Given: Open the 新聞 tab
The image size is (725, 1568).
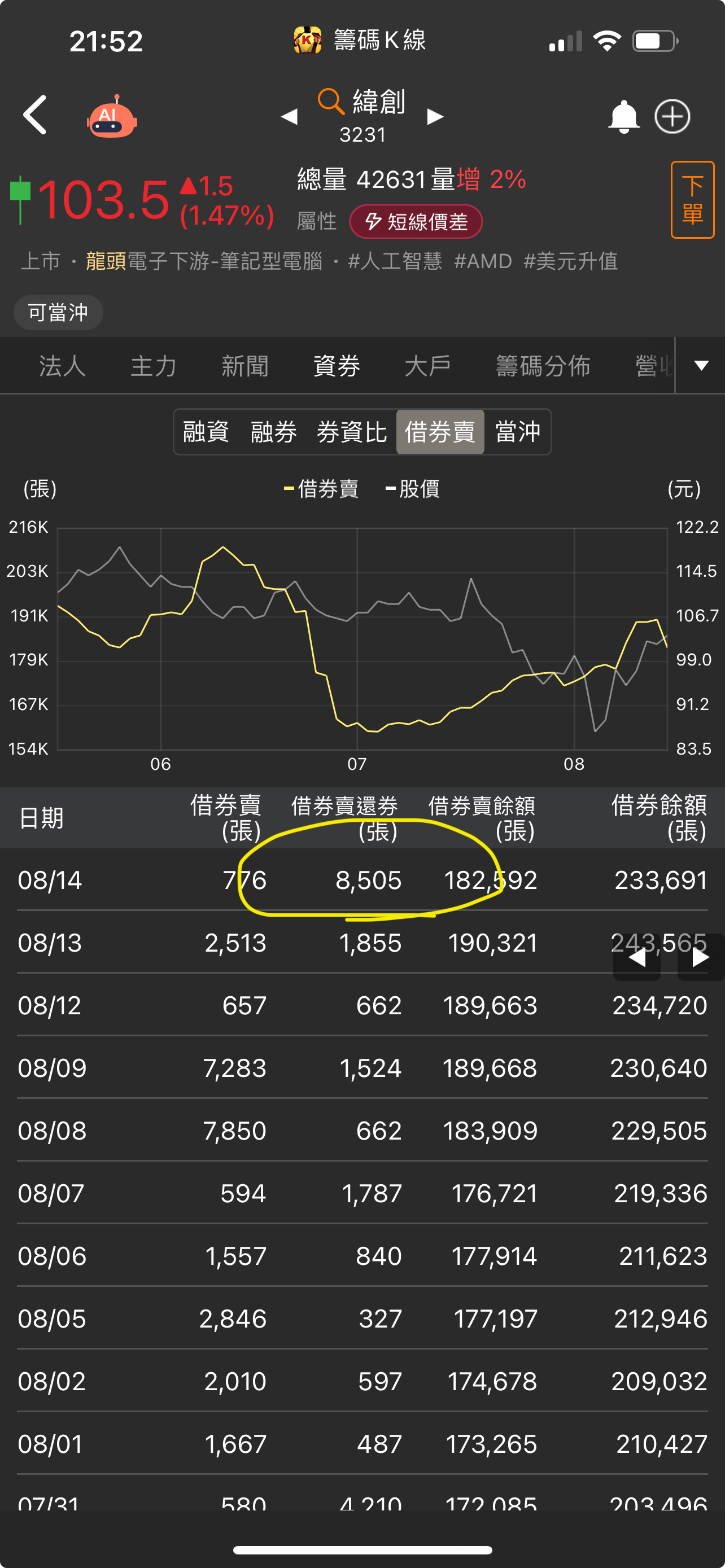Looking at the screenshot, I should click(x=244, y=366).
